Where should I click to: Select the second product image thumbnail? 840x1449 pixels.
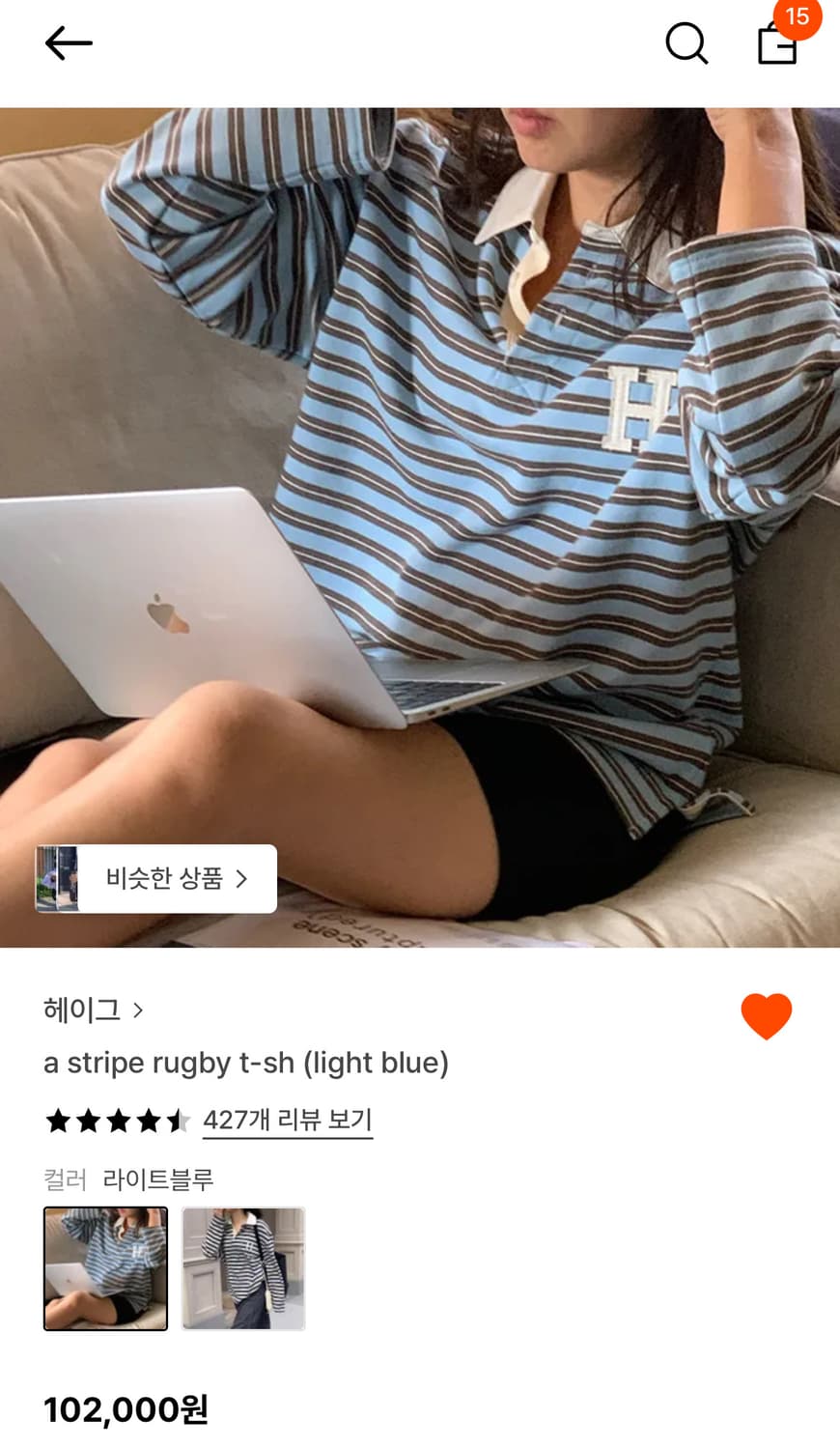point(241,1269)
